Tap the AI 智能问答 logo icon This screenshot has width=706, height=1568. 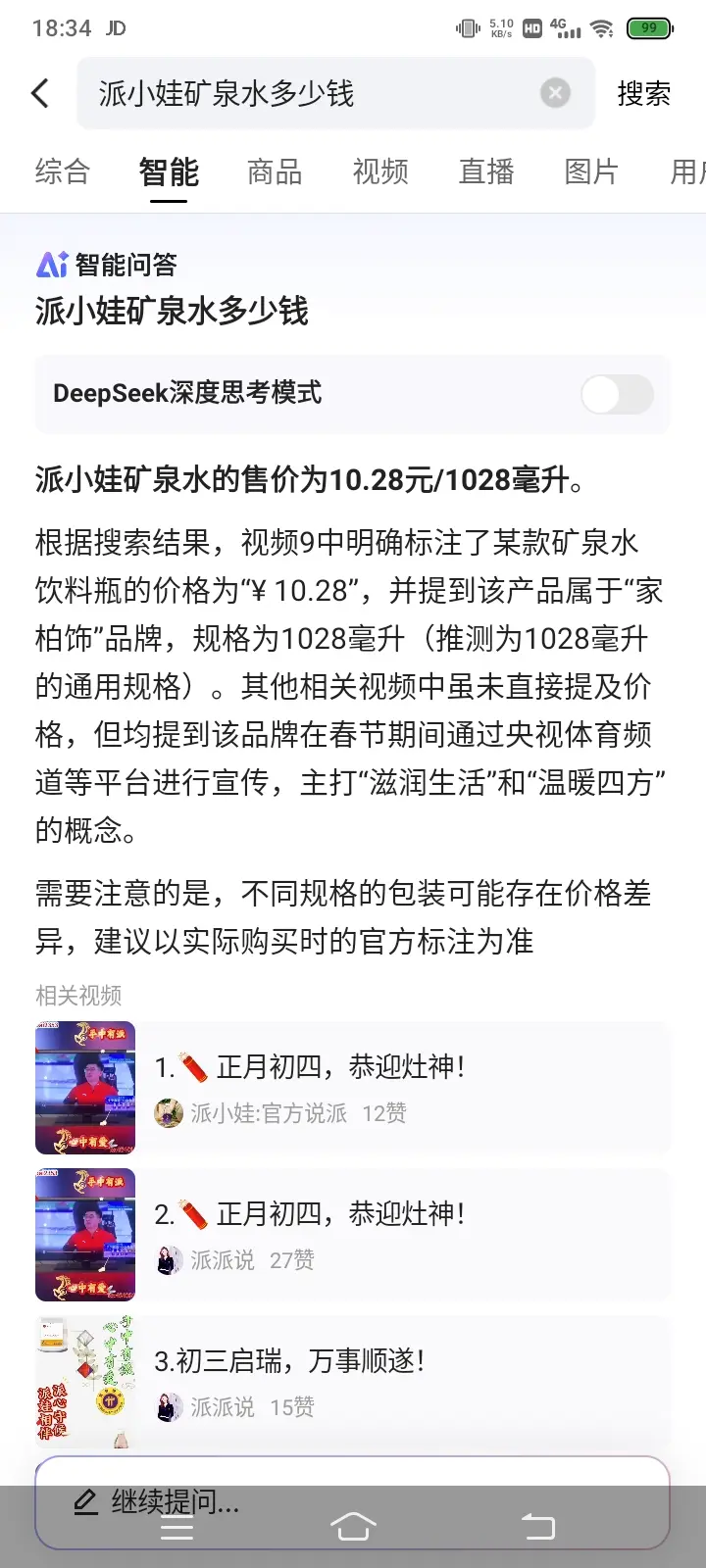coord(52,263)
